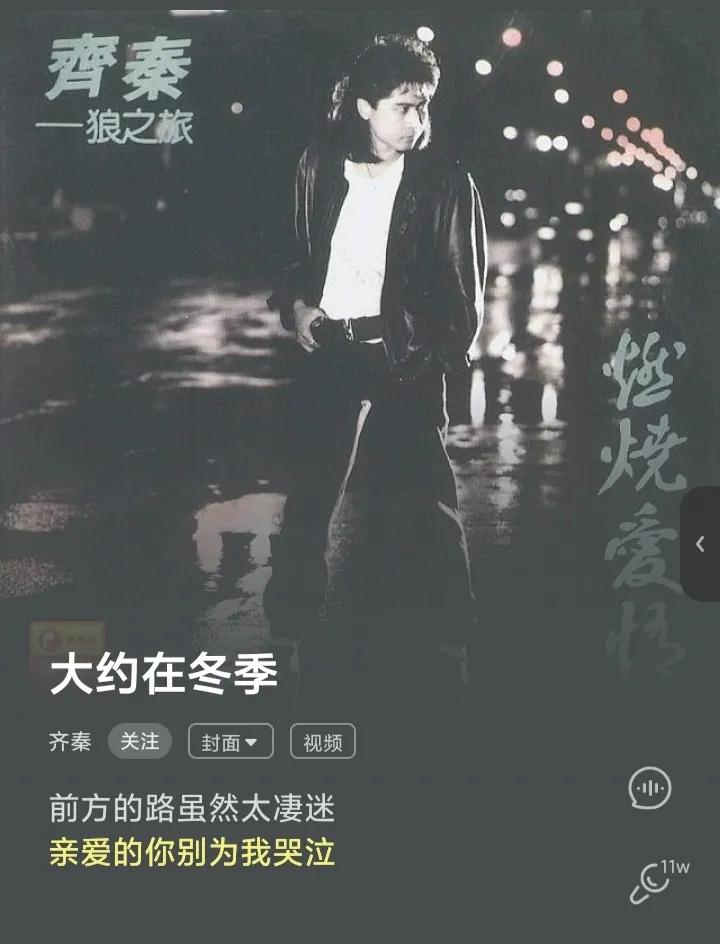Follow the artist 齐秦 via 关注
This screenshot has height=944, width=720.
(x=139, y=741)
